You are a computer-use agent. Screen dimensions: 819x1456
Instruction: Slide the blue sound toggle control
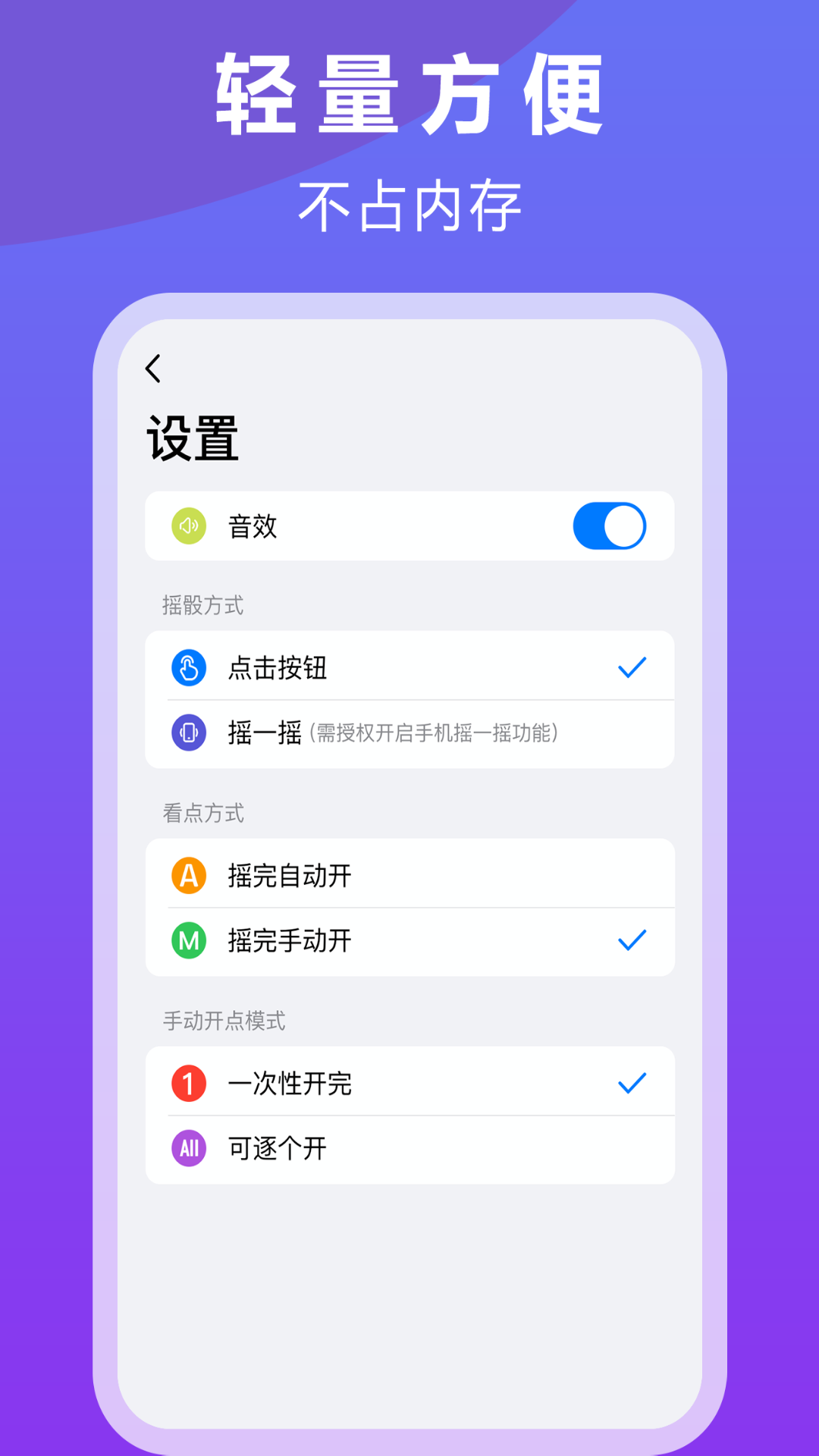point(609,526)
